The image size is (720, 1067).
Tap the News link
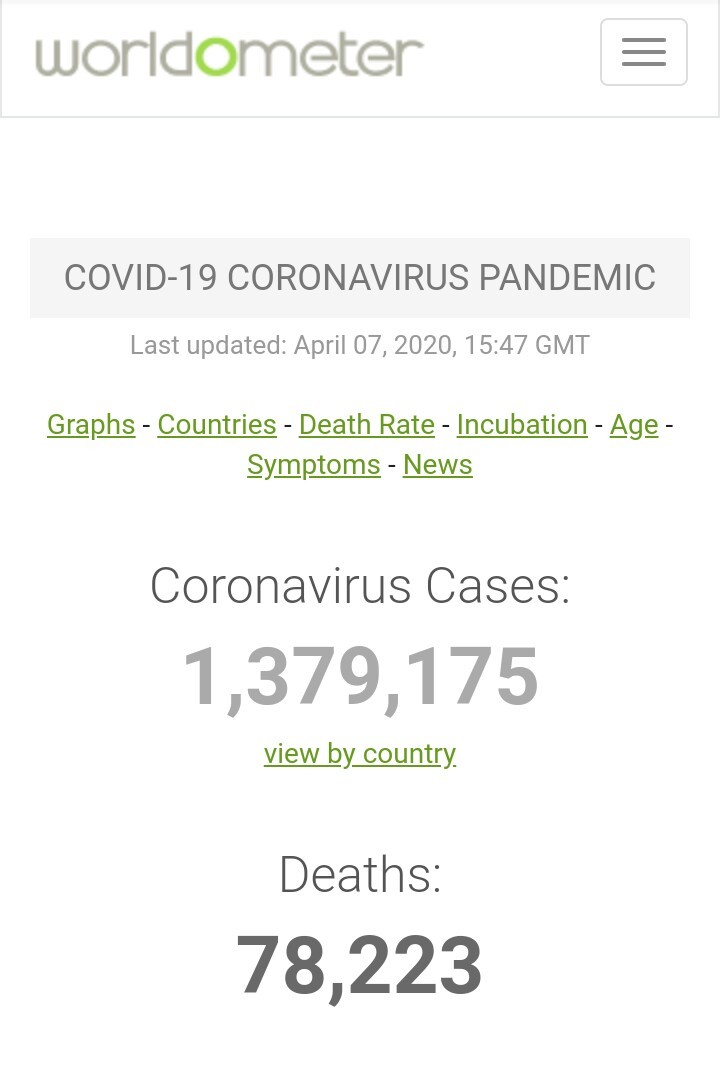[438, 465]
